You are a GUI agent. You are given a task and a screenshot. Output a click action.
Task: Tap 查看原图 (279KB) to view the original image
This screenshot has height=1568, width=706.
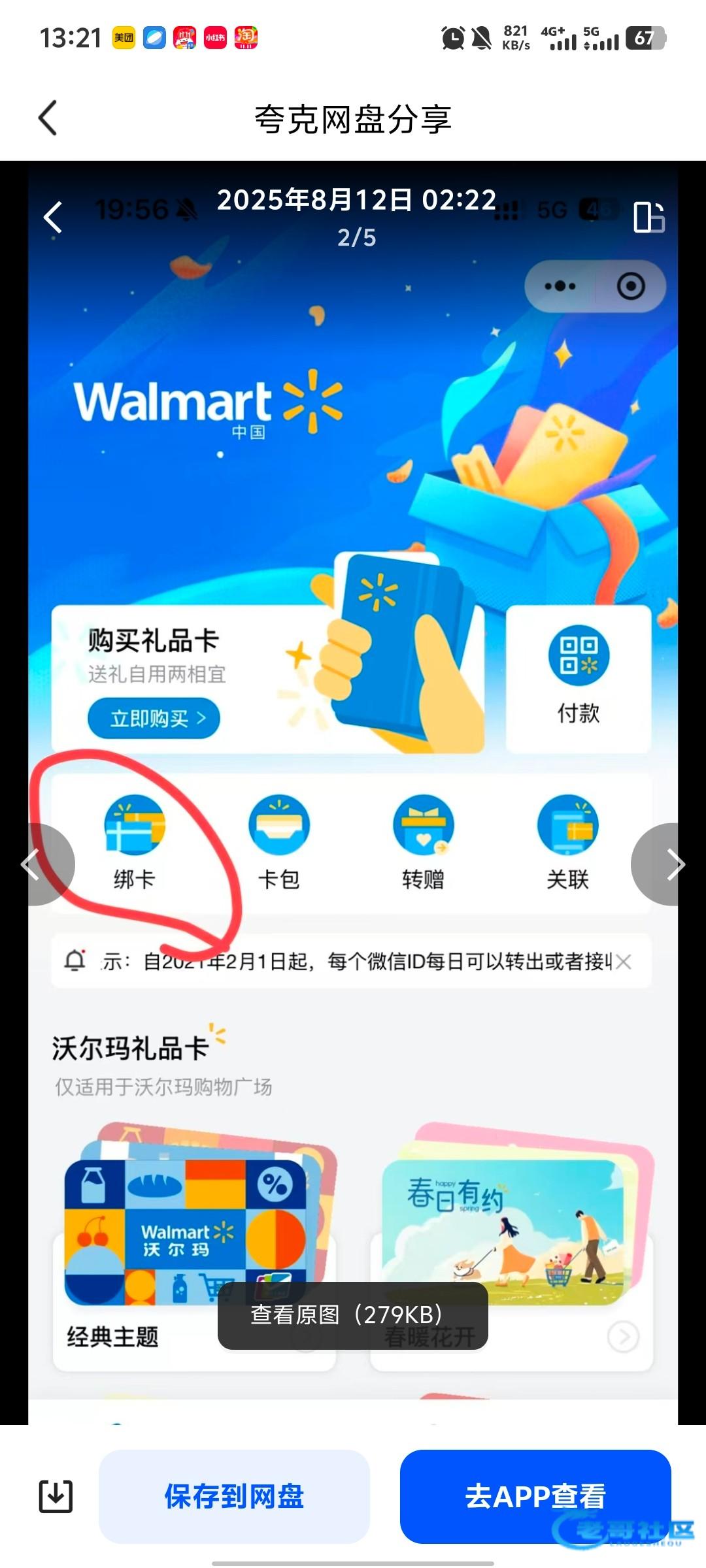(352, 1315)
